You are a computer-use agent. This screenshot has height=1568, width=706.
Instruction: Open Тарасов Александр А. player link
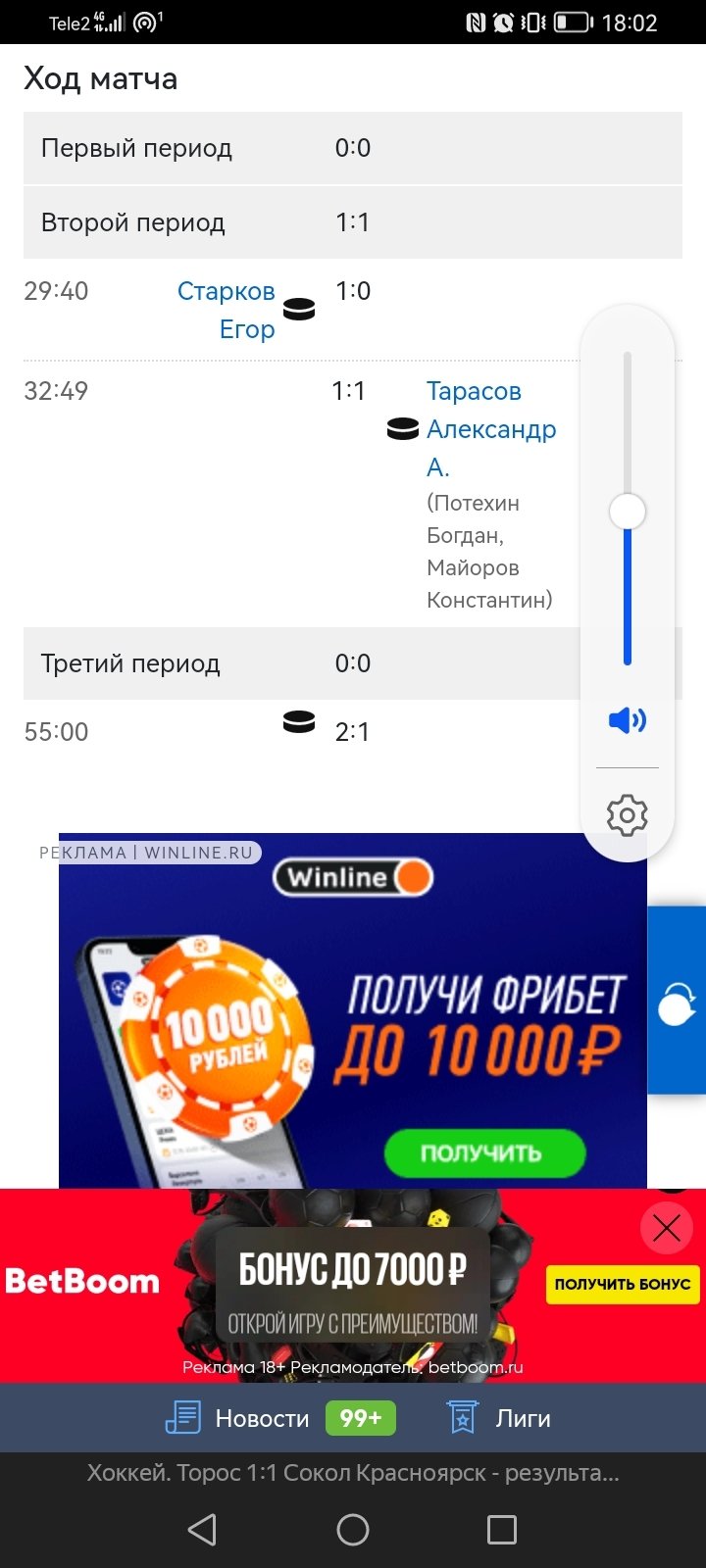point(490,428)
